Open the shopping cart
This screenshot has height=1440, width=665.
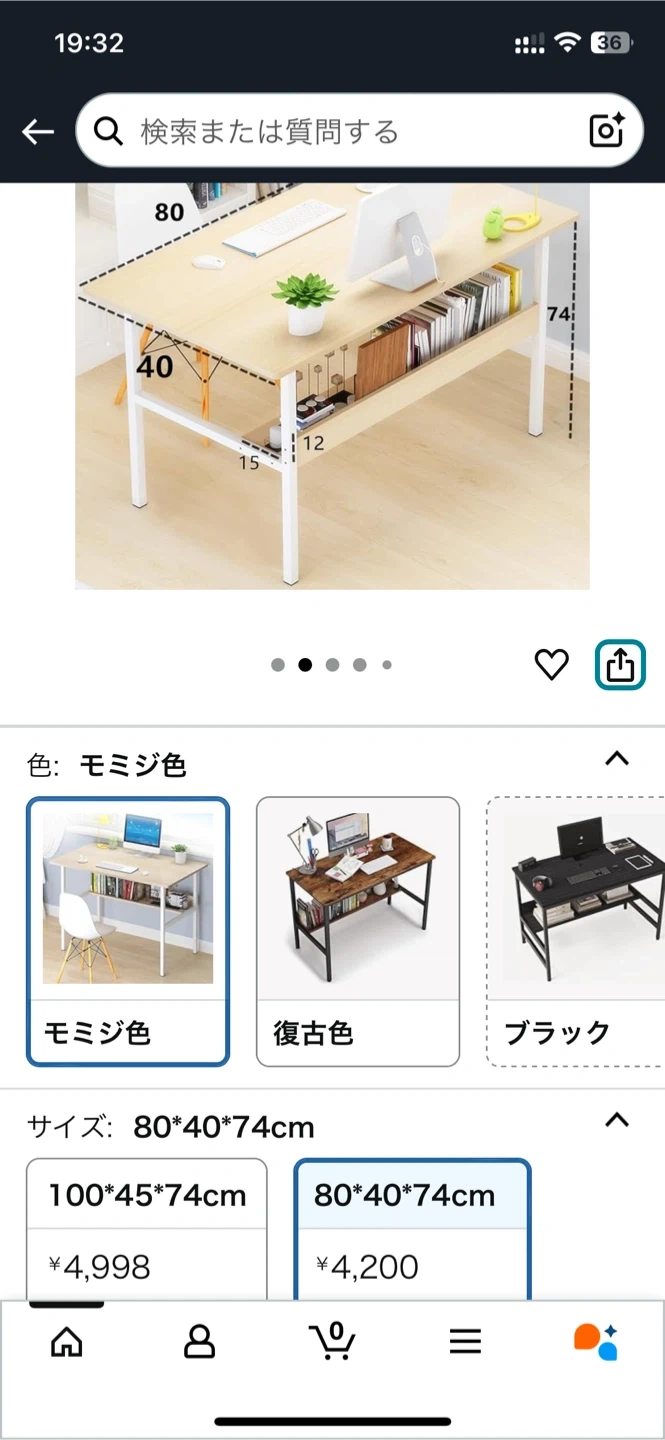pyautogui.click(x=333, y=1342)
